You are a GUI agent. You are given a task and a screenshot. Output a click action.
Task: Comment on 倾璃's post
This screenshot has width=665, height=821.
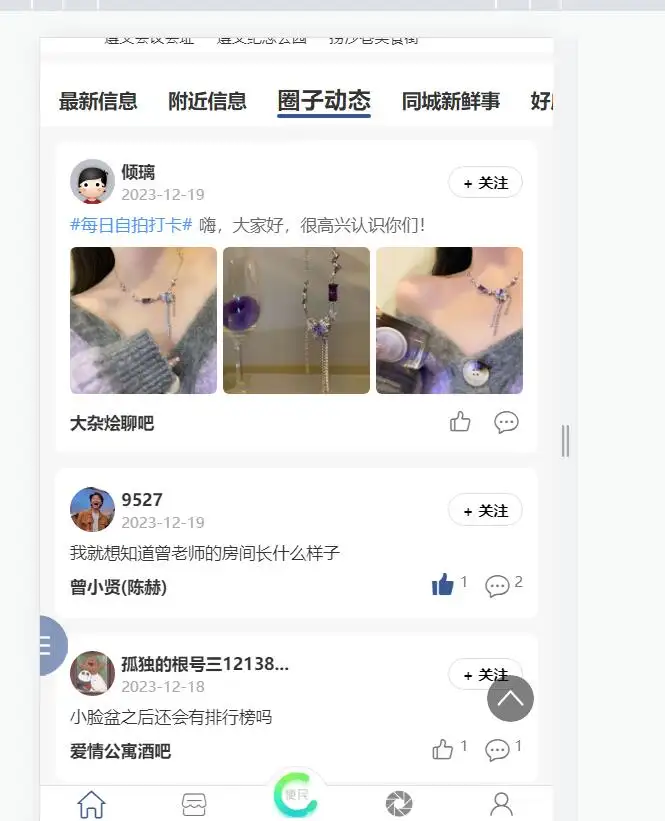(x=506, y=422)
